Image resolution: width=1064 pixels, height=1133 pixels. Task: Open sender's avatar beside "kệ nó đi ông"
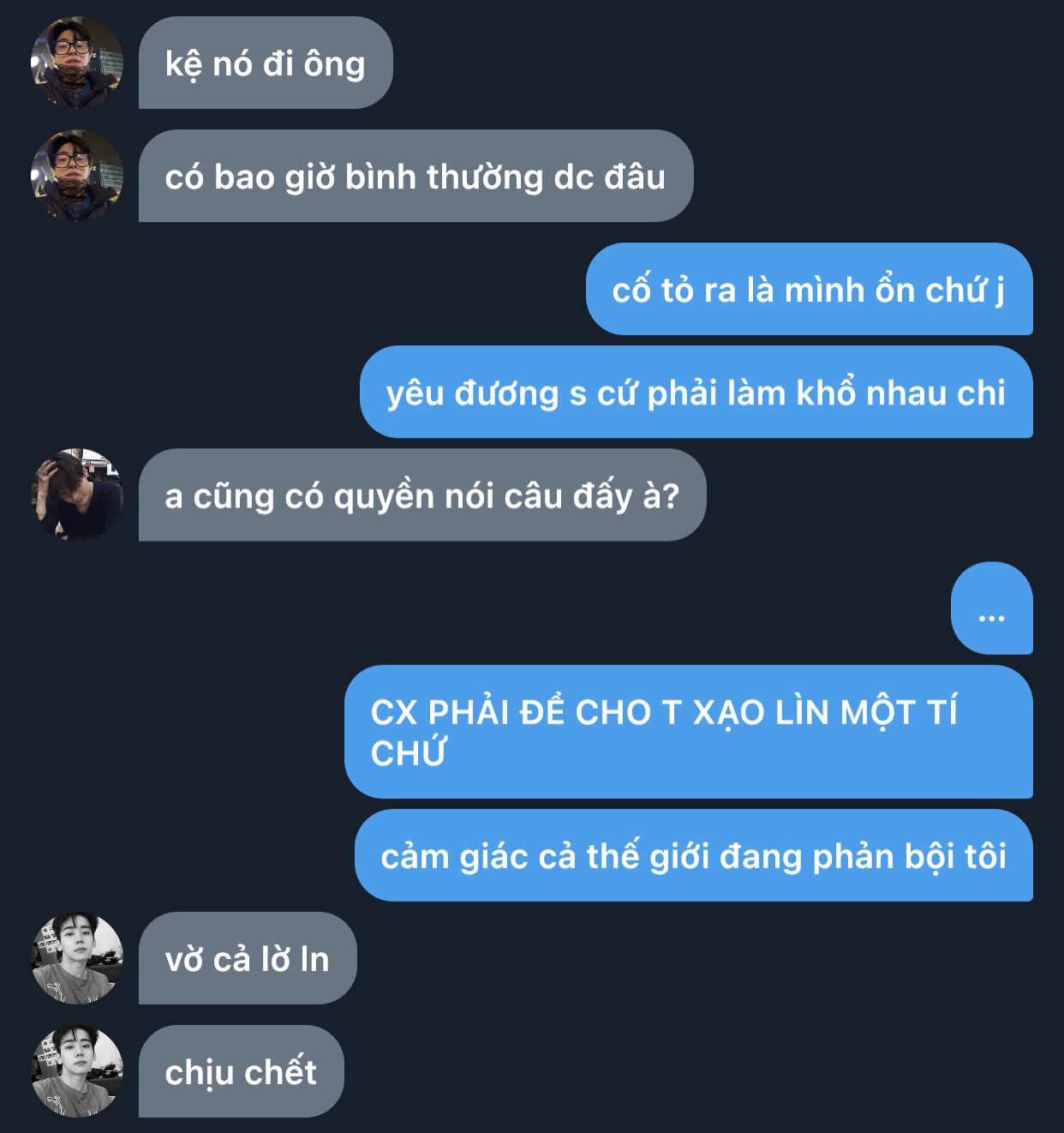(77, 63)
